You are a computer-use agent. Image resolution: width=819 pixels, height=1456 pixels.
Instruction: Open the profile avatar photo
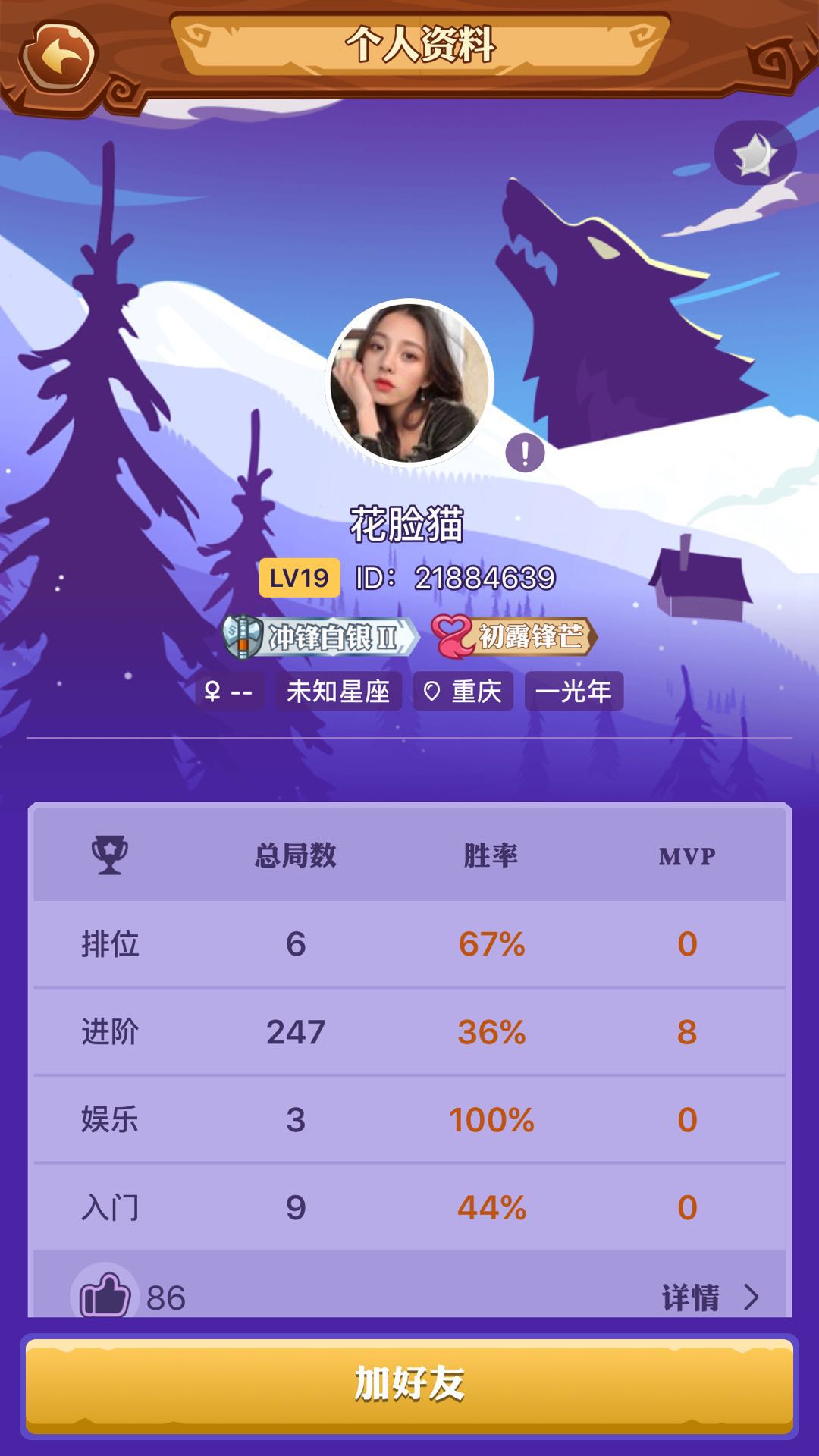click(x=409, y=383)
